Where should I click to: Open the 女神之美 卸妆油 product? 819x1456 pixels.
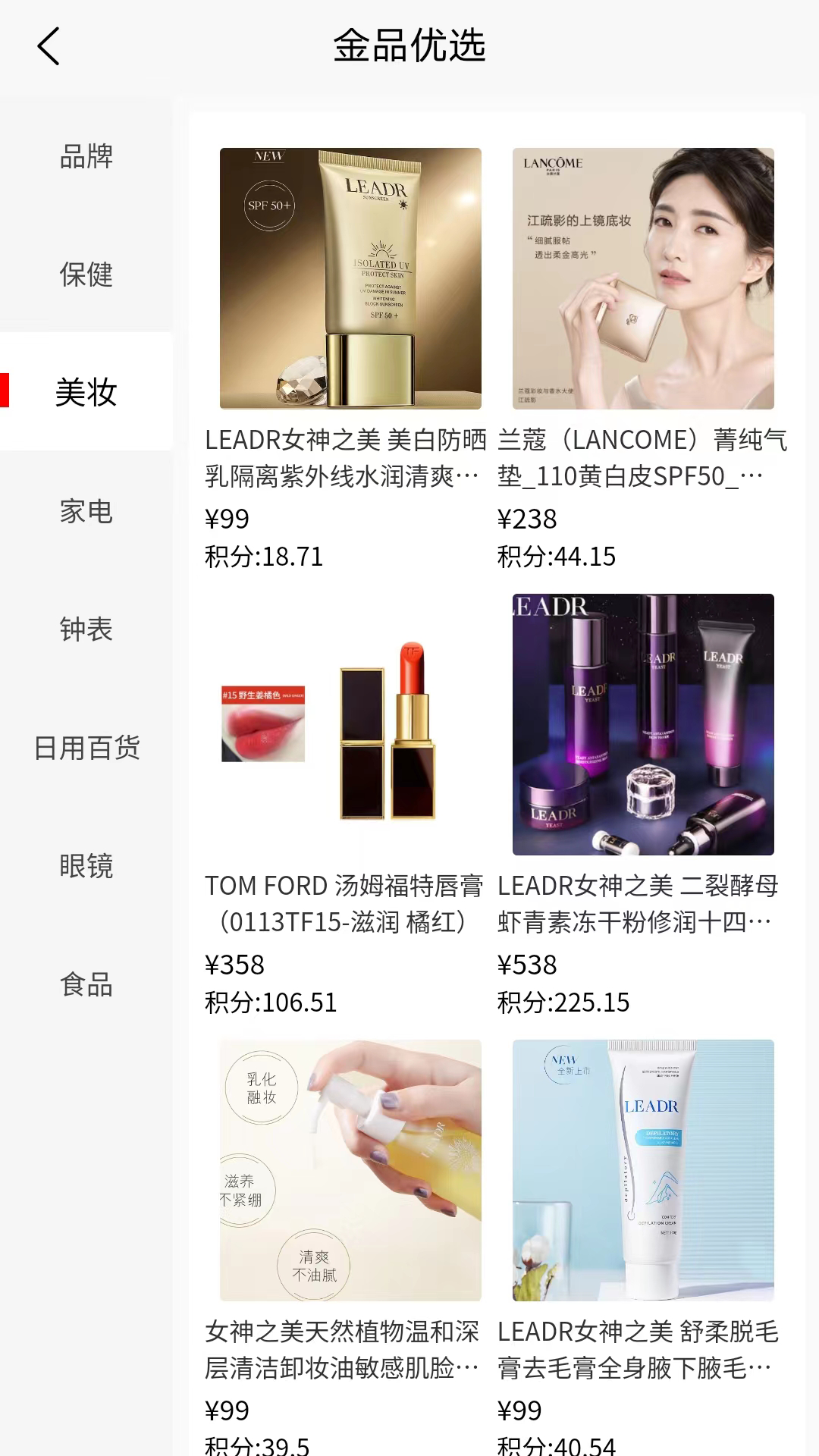[x=350, y=1171]
